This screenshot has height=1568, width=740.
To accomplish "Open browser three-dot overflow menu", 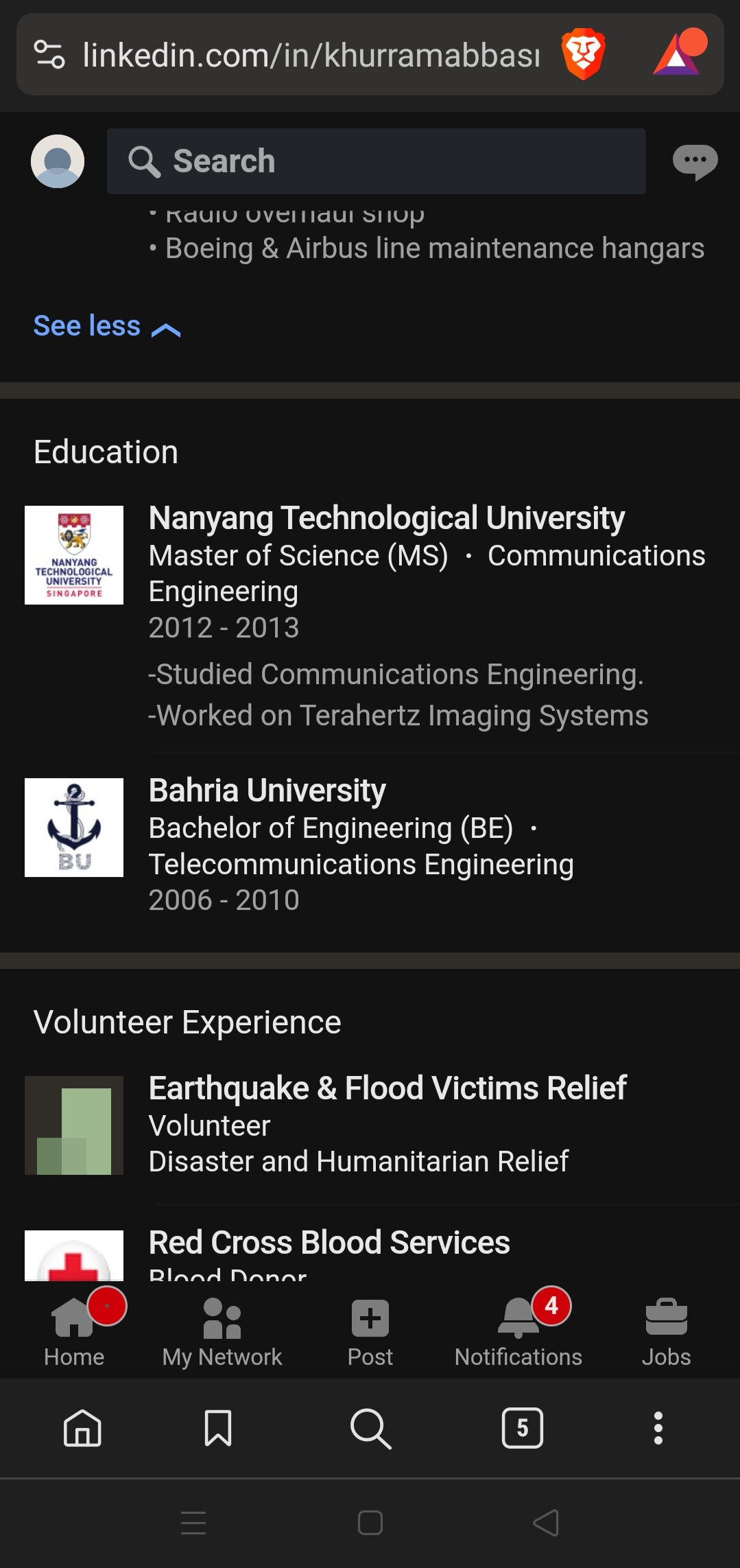I will click(658, 1428).
